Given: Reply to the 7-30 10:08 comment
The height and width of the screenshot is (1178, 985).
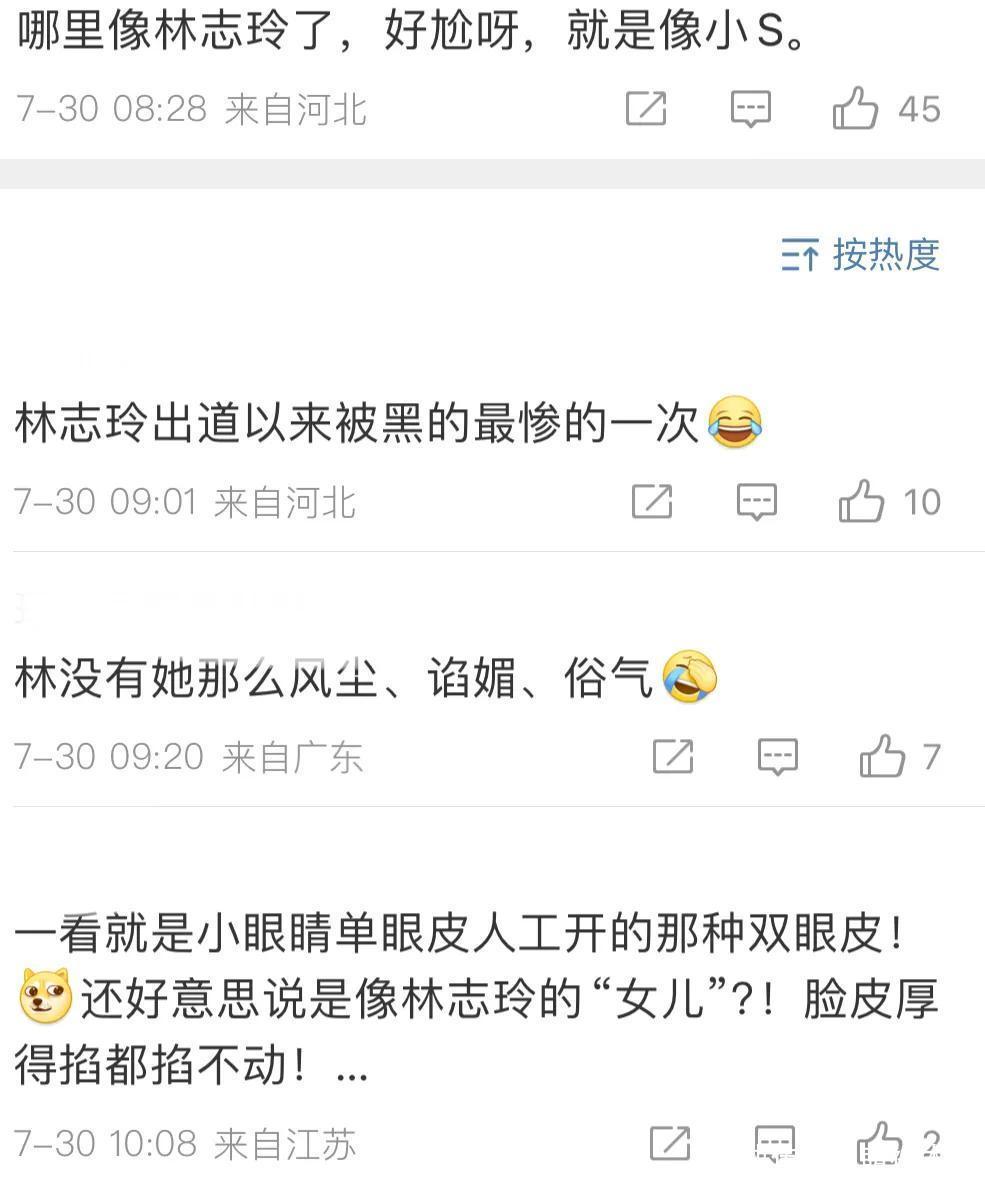Looking at the screenshot, I should [x=775, y=1143].
